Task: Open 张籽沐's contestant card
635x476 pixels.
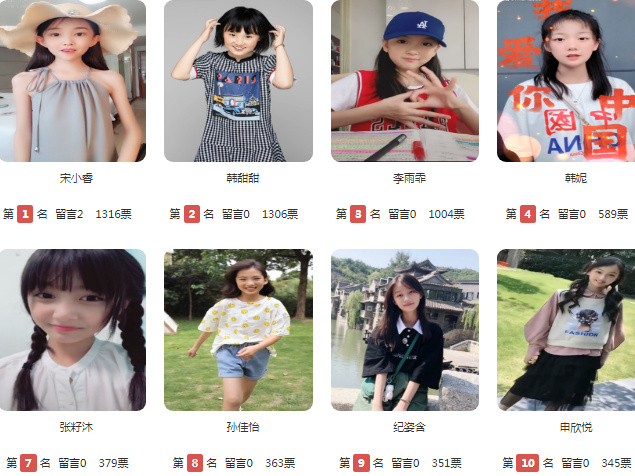Action: click(x=72, y=330)
